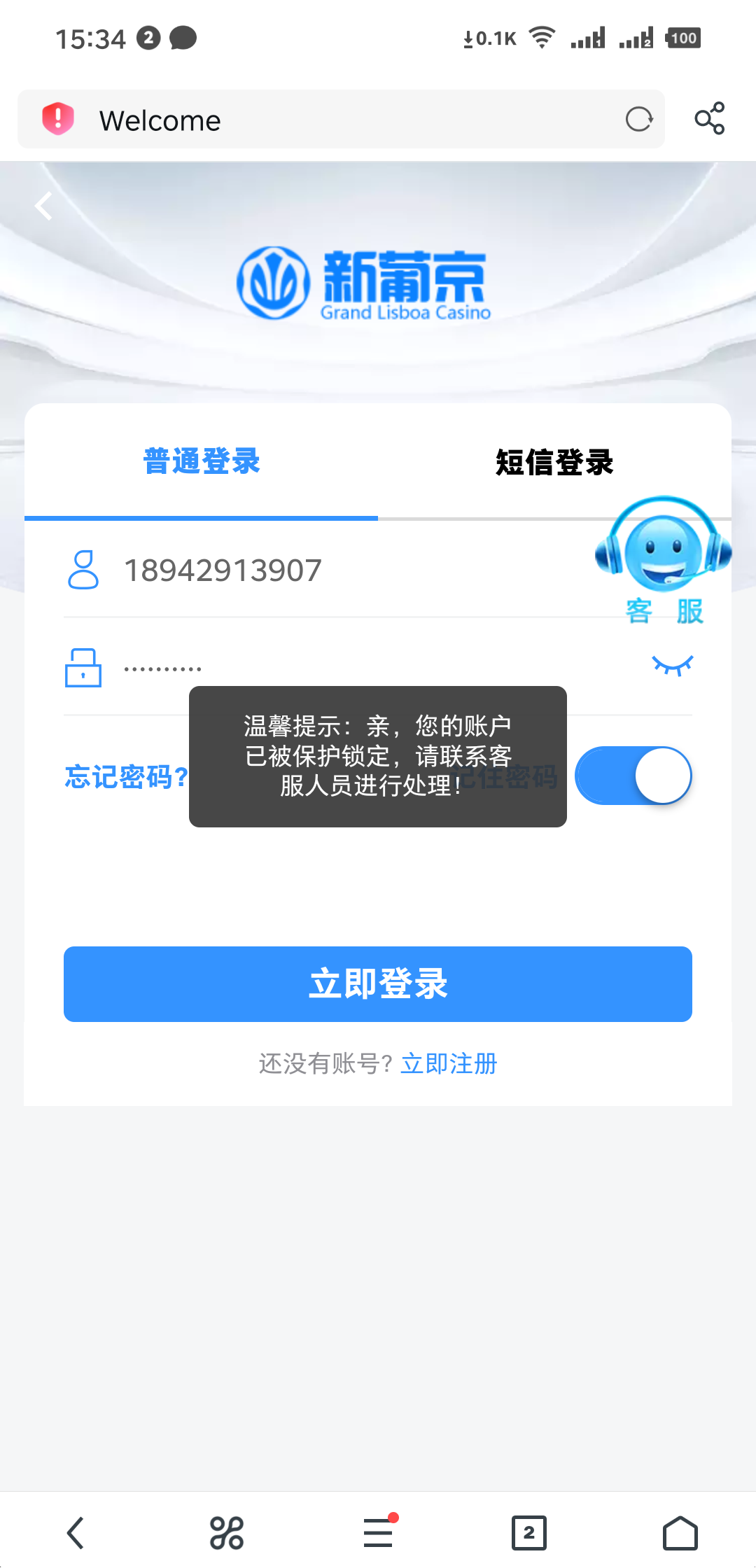Click the username person icon

(83, 569)
